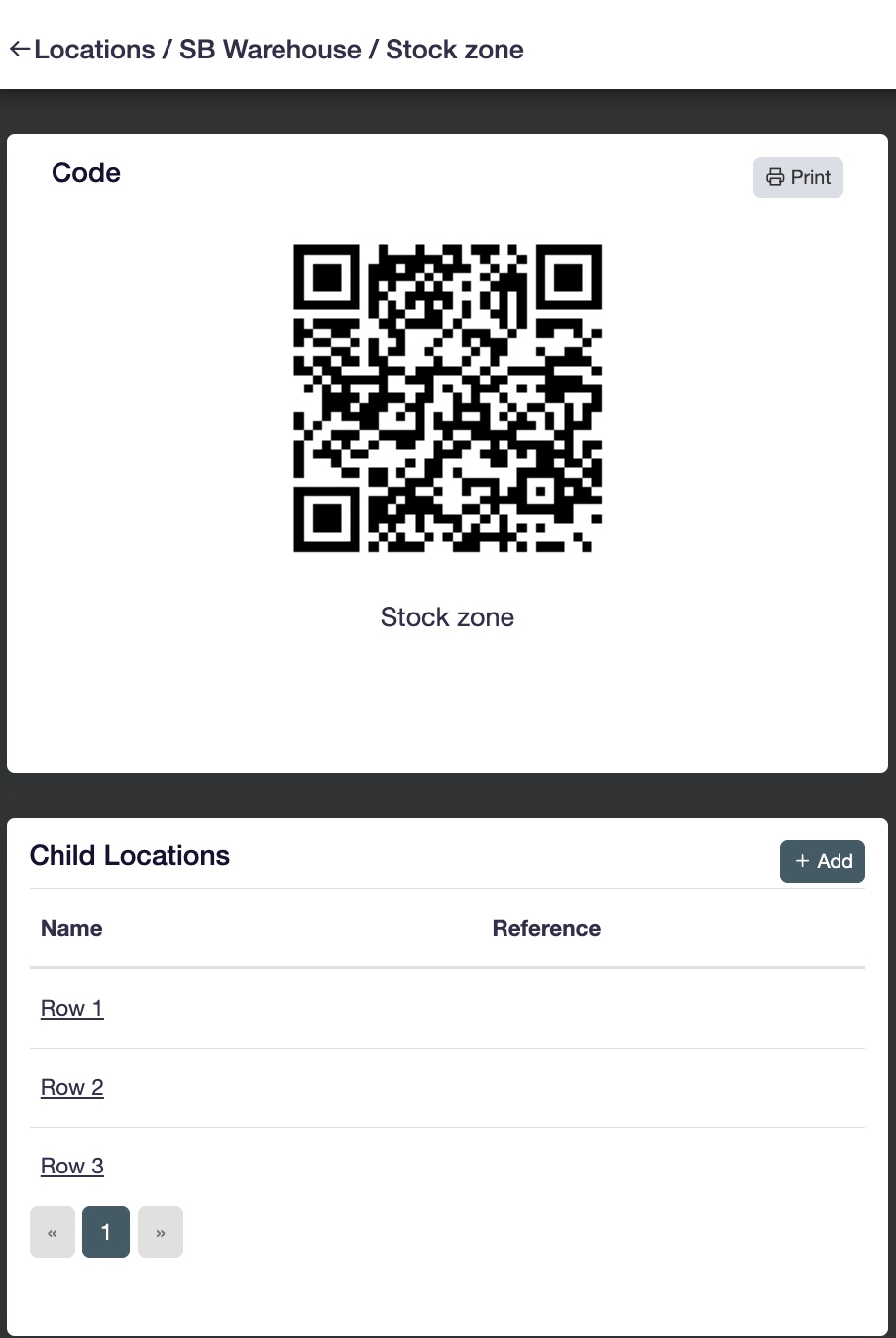The image size is (896, 1338).
Task: Go back using the arrow icon
Action: [20, 50]
